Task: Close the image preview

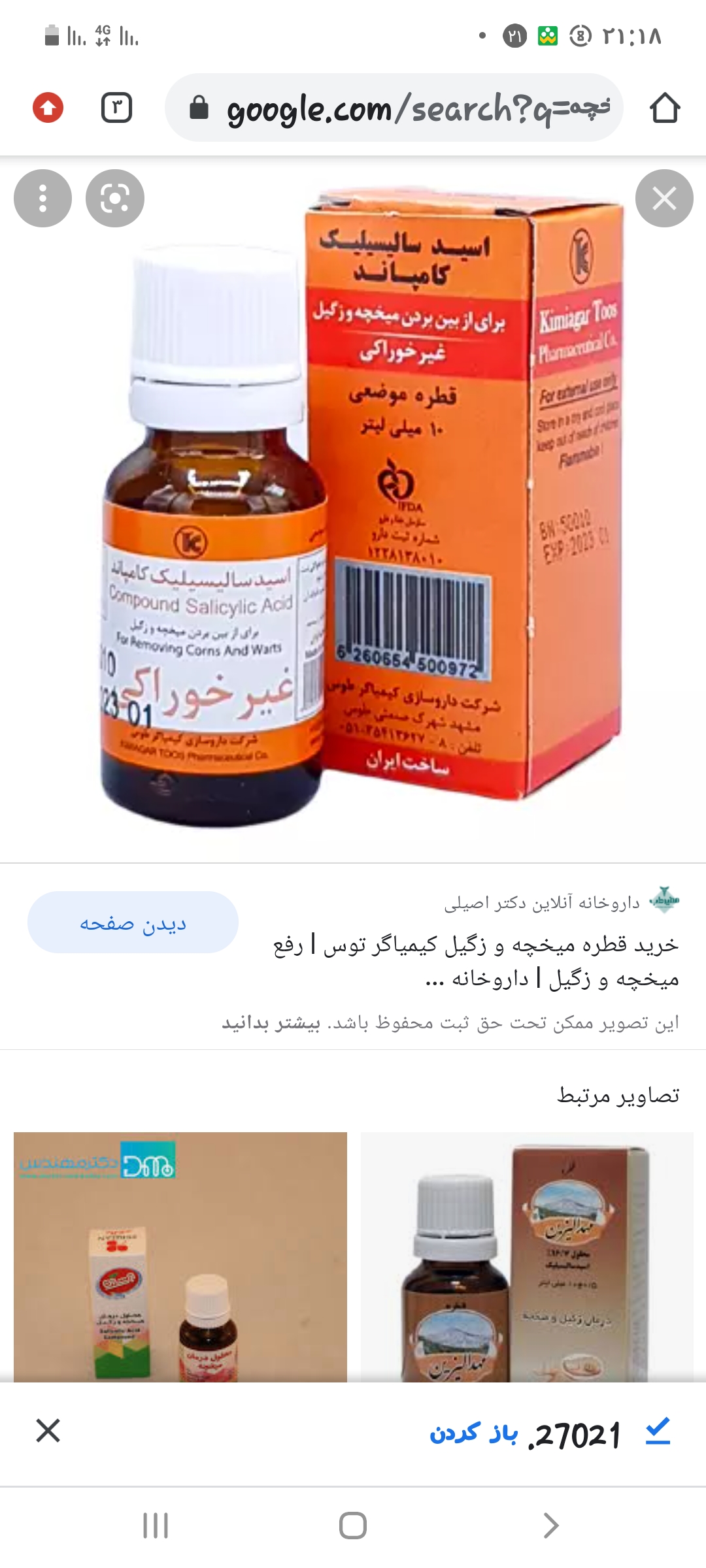Action: point(664,198)
